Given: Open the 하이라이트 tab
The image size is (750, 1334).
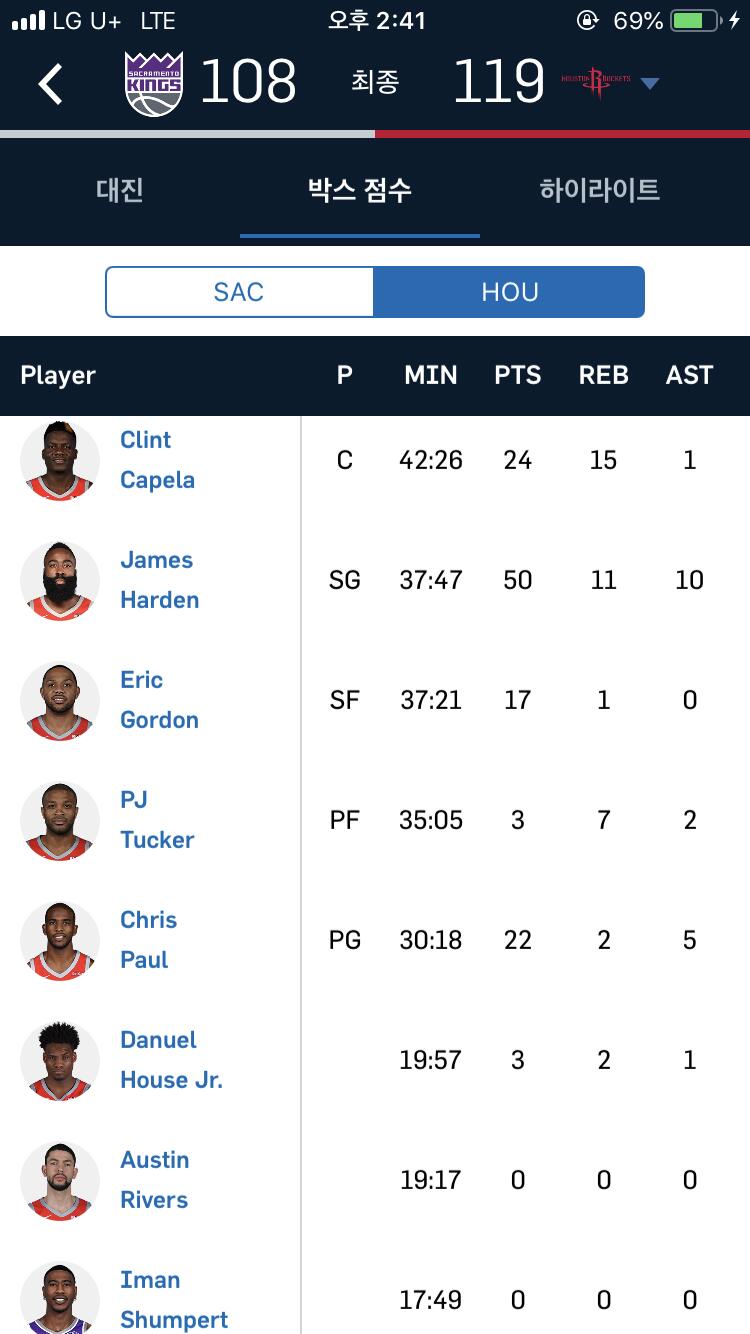Looking at the screenshot, I should (x=599, y=190).
